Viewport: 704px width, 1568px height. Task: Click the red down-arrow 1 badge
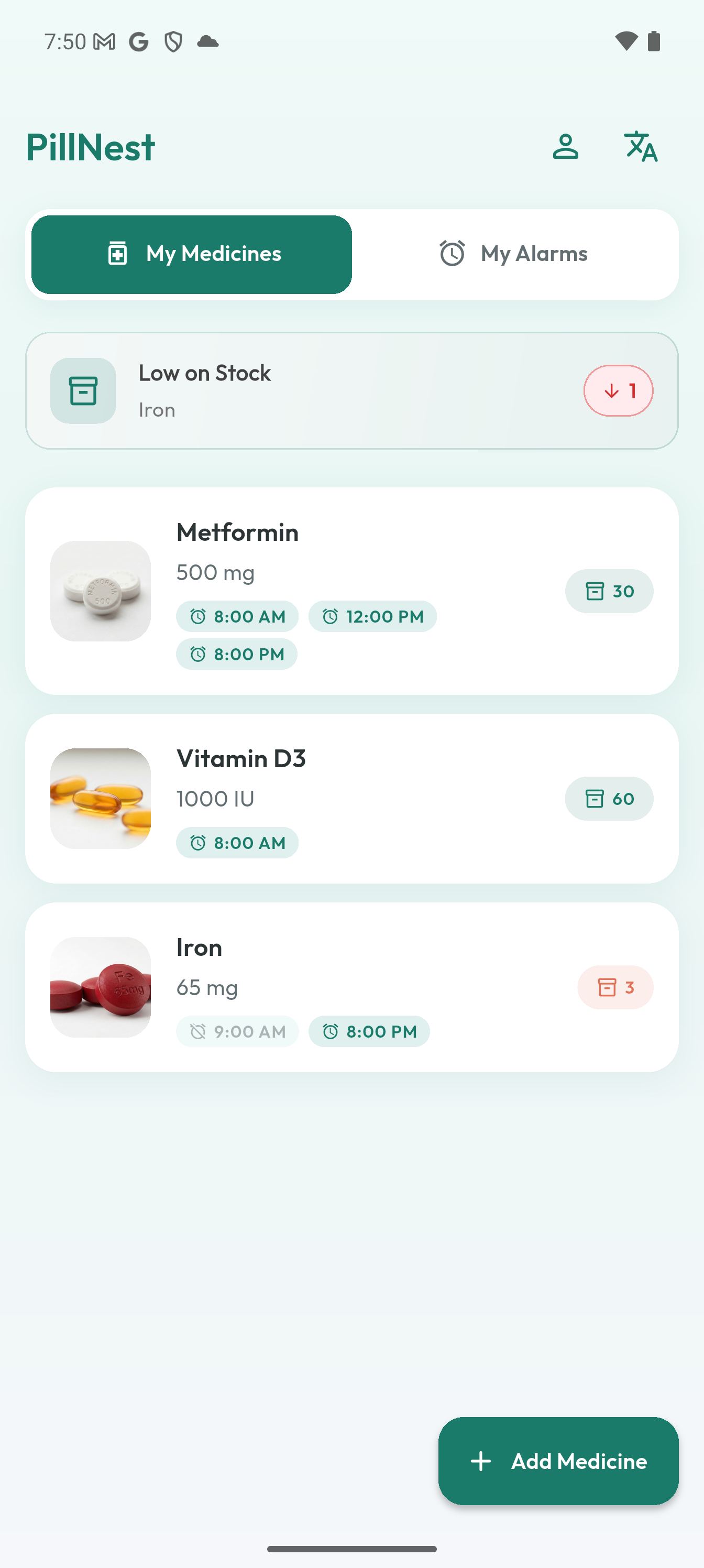tap(618, 391)
